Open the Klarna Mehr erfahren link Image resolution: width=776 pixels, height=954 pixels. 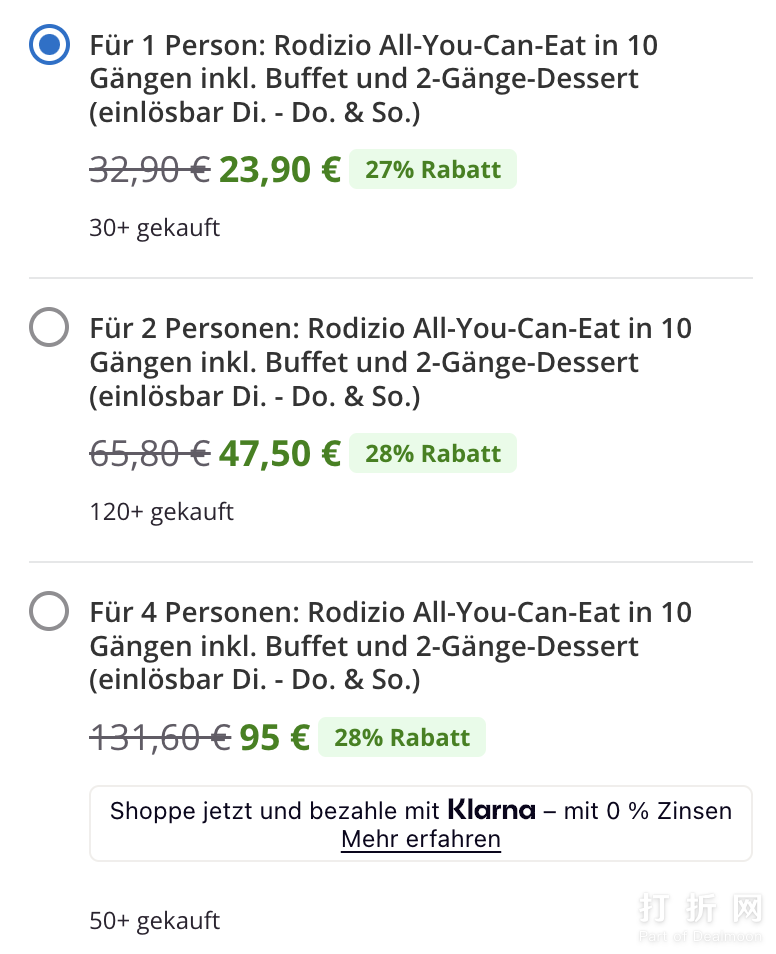pyautogui.click(x=420, y=839)
